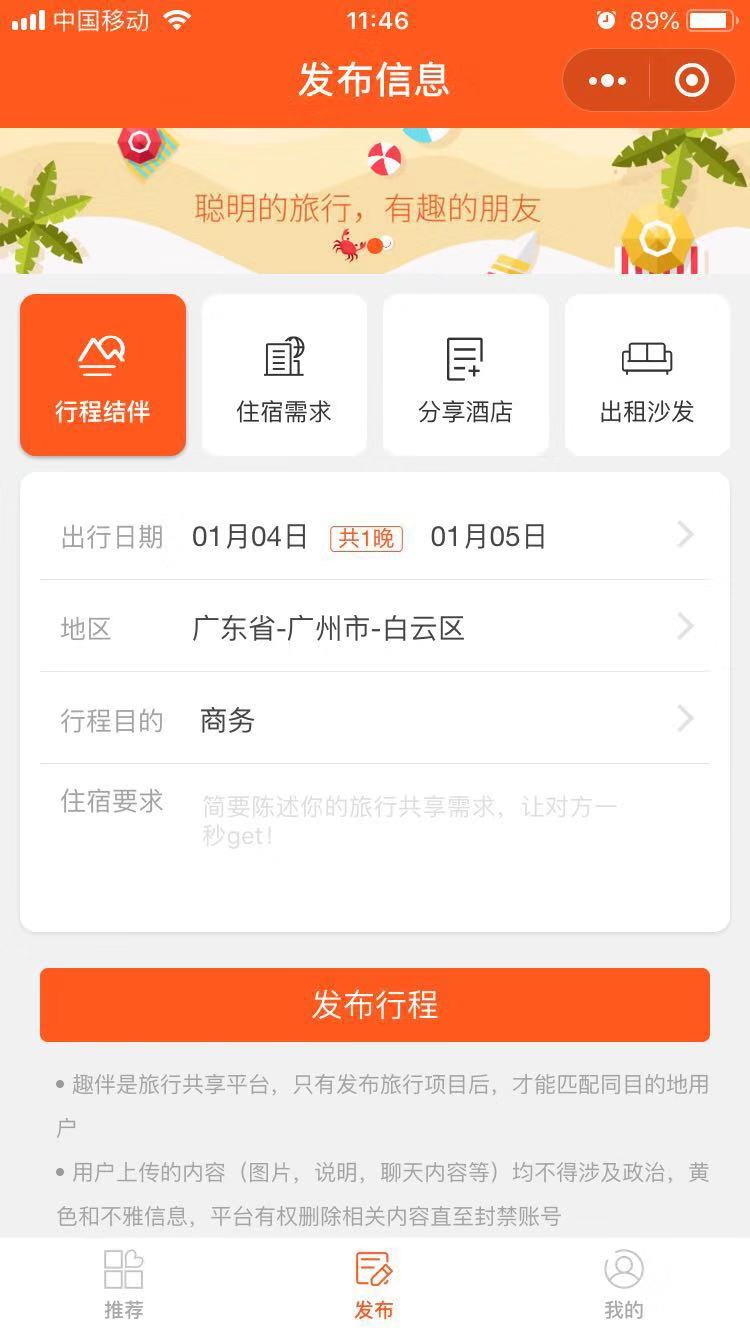Select the 行程结伴 category
This screenshot has height=1334, width=750.
(103, 375)
